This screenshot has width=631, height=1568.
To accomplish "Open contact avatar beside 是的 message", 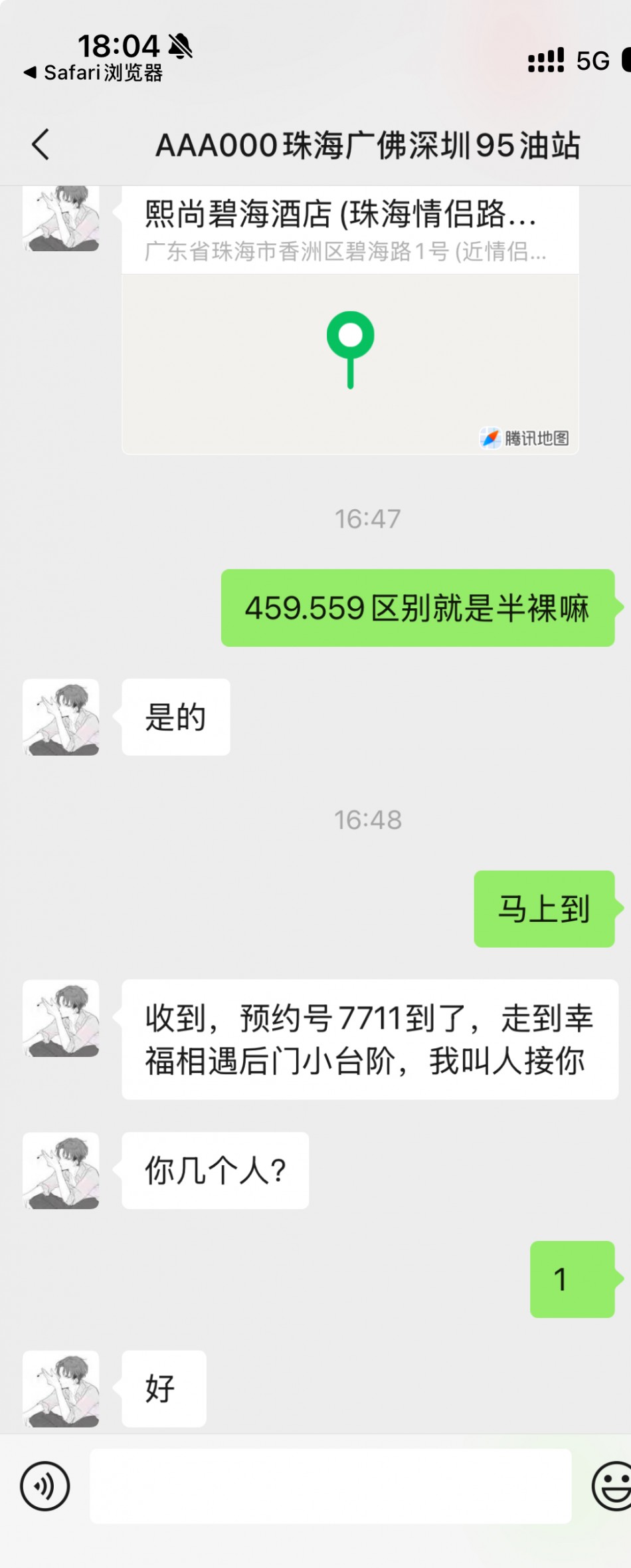I will (61, 717).
